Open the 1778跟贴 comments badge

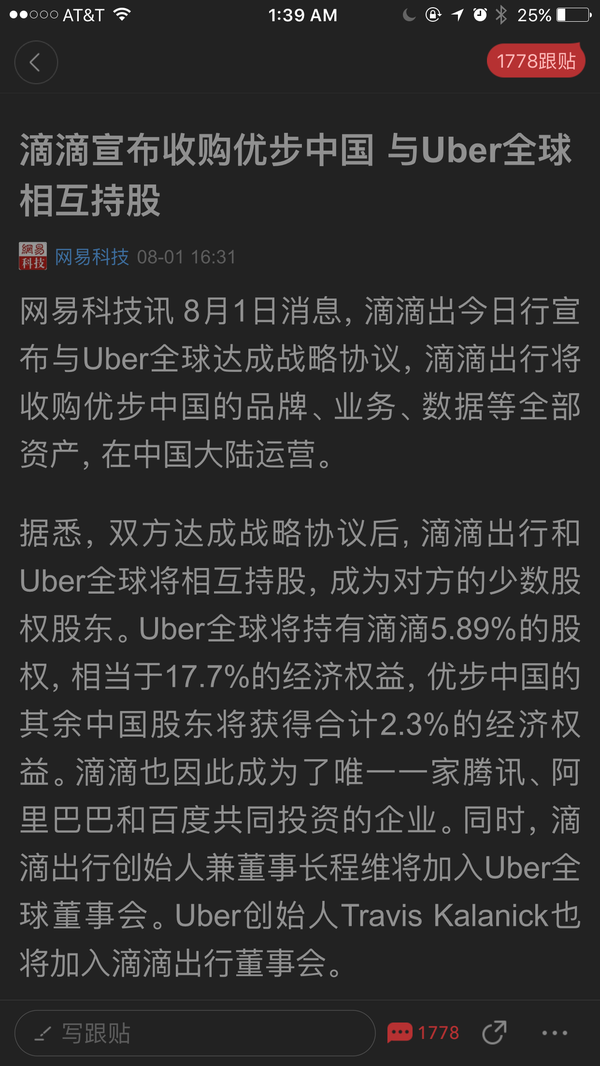click(535, 61)
